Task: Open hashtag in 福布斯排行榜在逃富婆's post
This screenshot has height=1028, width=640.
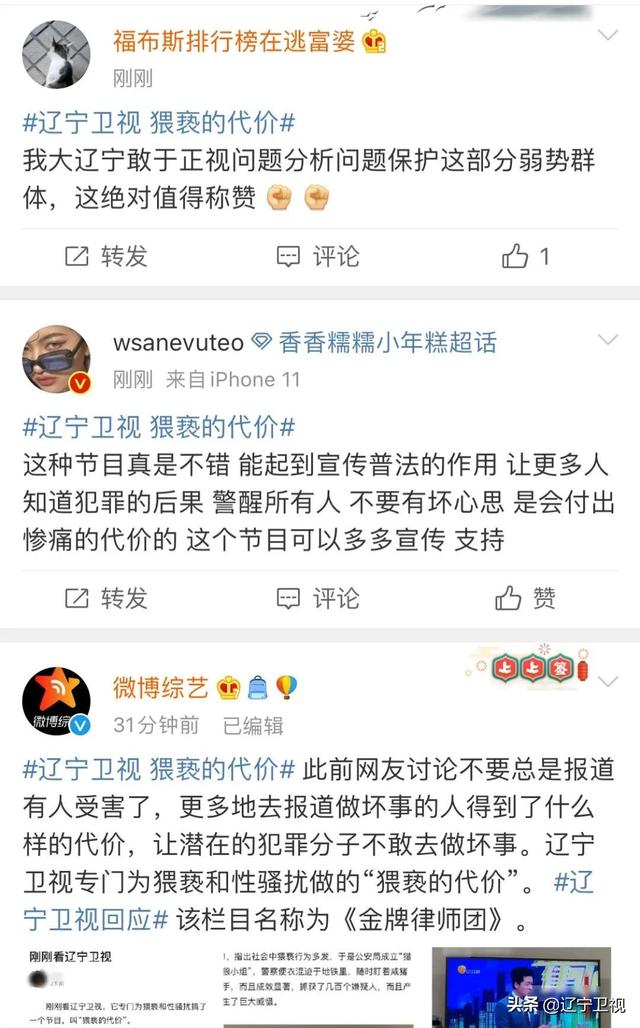Action: pyautogui.click(x=158, y=124)
